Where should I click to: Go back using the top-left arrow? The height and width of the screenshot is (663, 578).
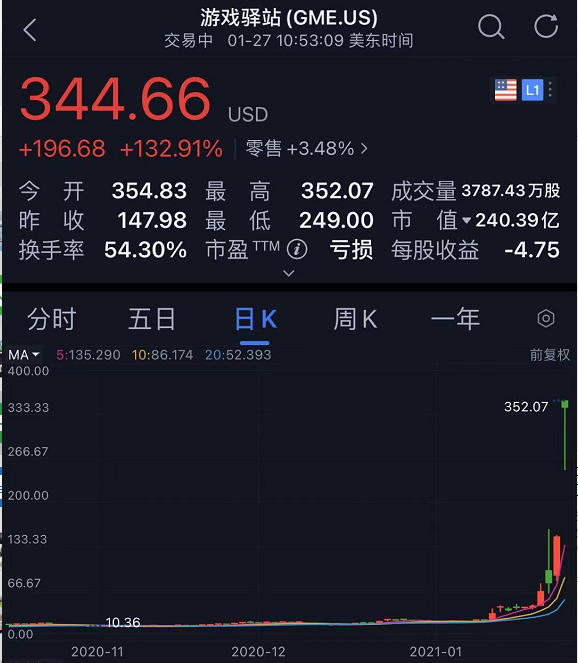(30, 30)
